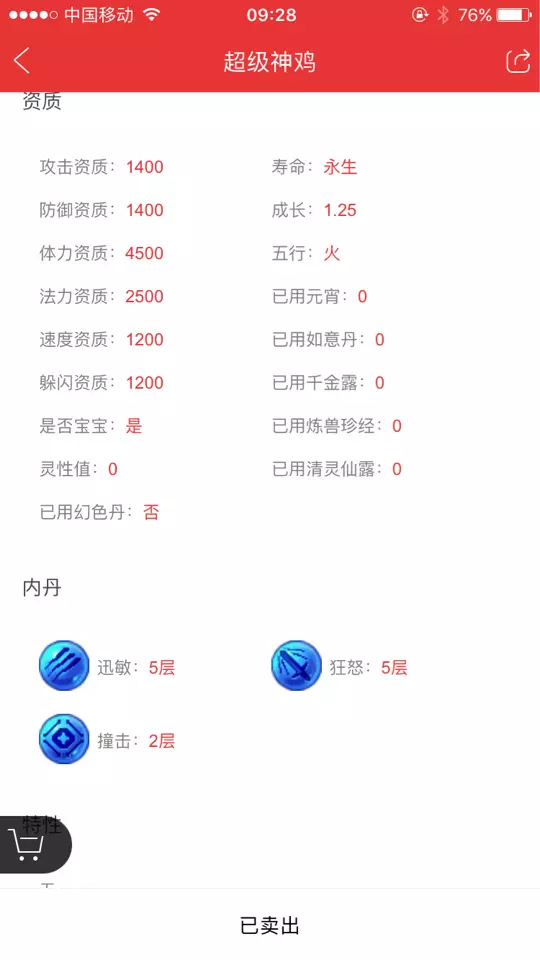The image size is (540, 960).
Task: Tap the 已卖出 bottom button
Action: (x=270, y=925)
